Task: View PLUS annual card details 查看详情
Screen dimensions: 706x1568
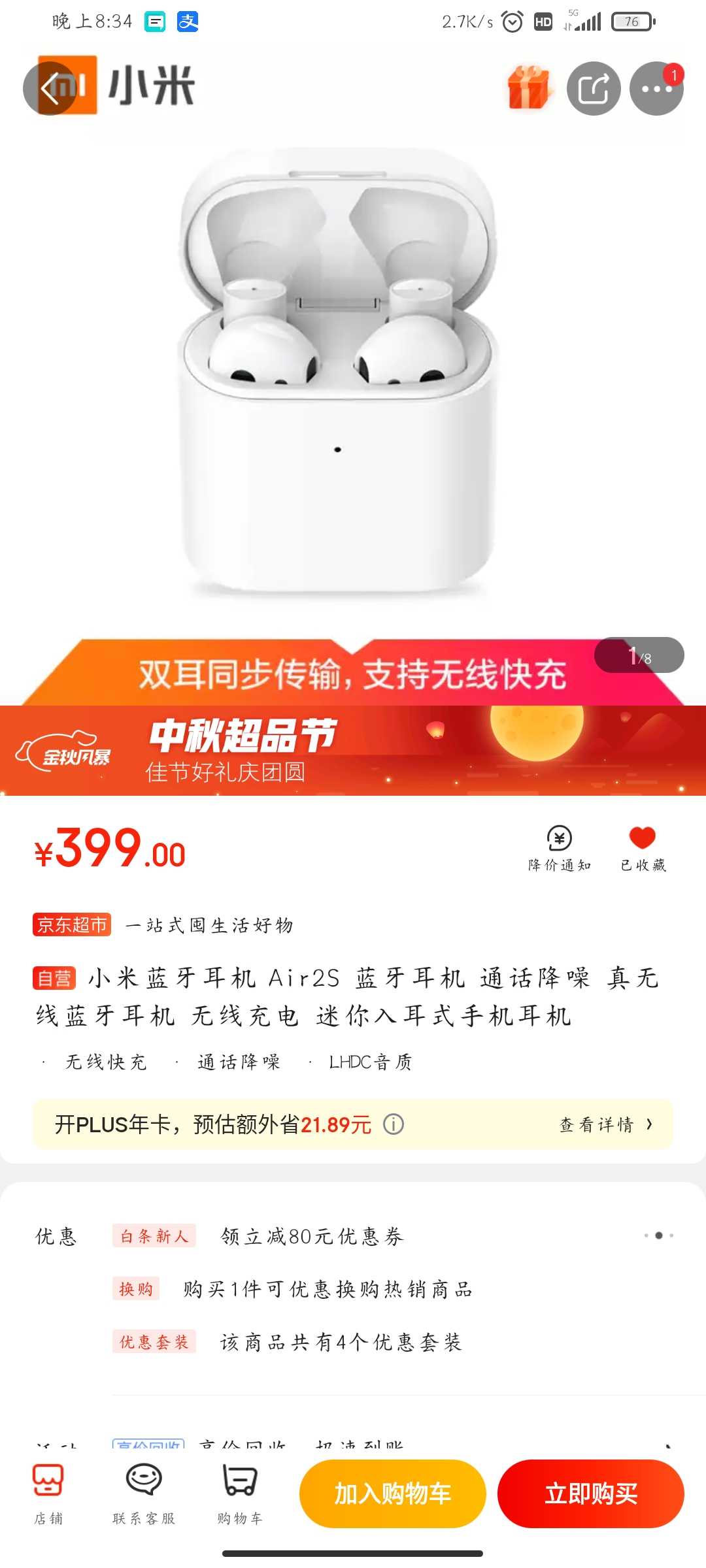Action: point(606,1124)
